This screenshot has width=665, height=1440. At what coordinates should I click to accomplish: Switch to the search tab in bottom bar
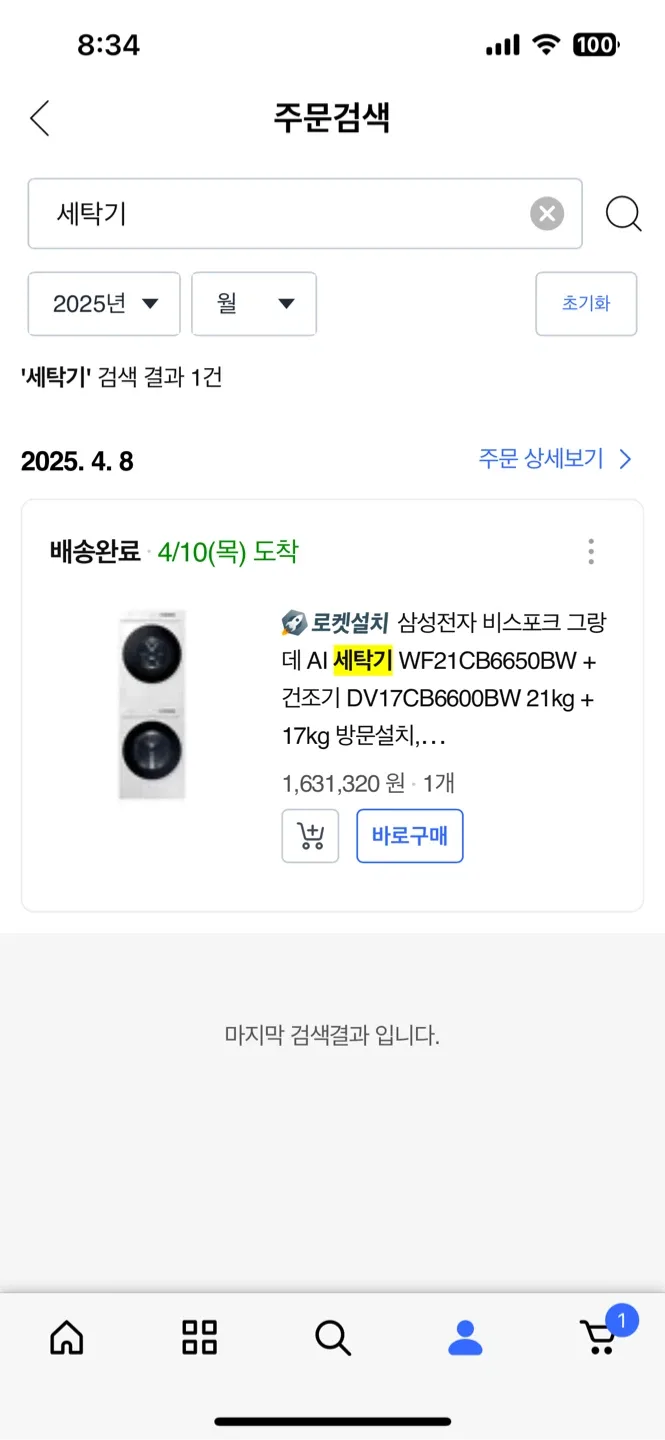[x=332, y=1337]
